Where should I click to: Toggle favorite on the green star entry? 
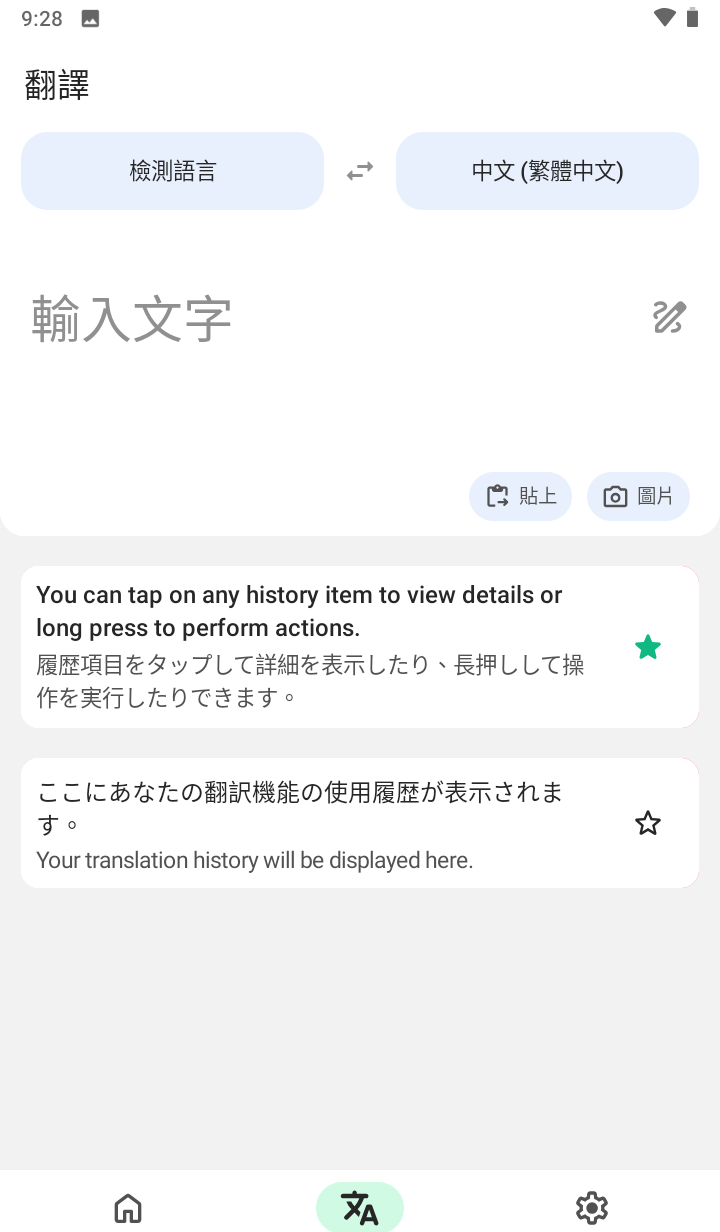648,647
